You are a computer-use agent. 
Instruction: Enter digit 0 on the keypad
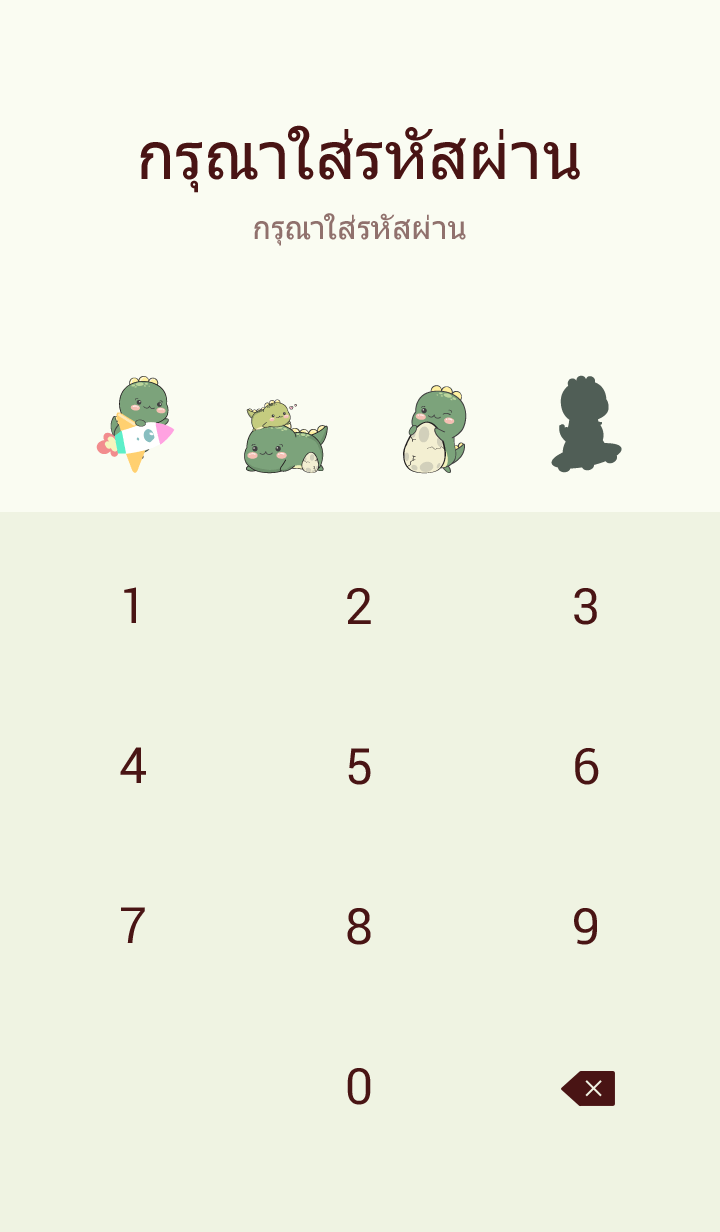pos(359,1087)
